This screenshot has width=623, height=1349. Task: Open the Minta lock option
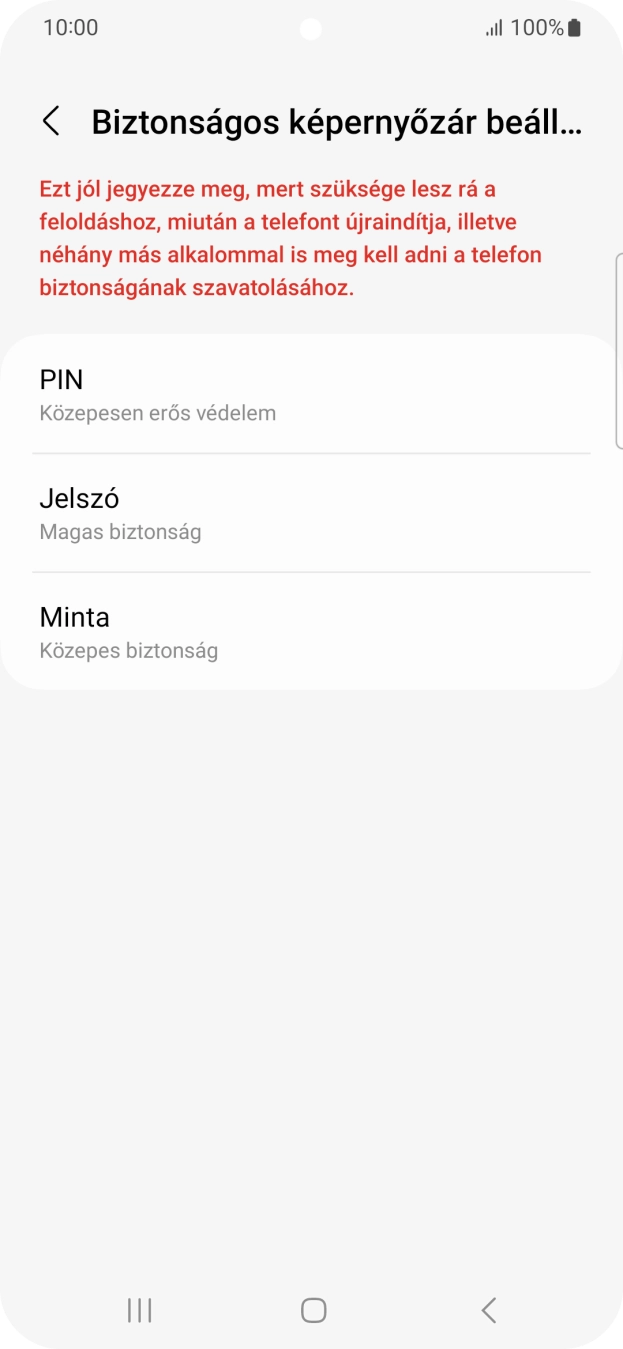(x=310, y=631)
